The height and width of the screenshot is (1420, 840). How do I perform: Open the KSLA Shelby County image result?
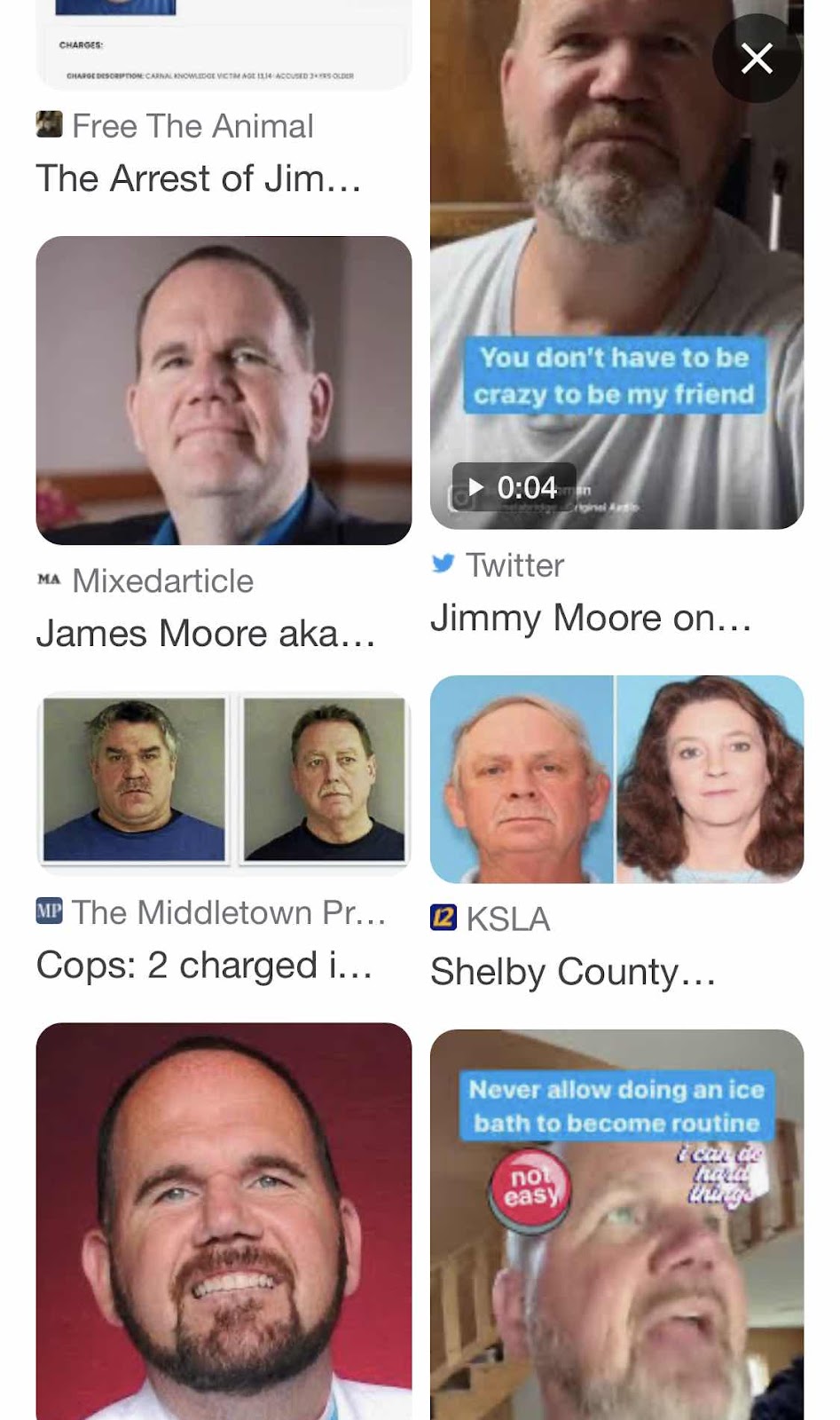(x=616, y=779)
